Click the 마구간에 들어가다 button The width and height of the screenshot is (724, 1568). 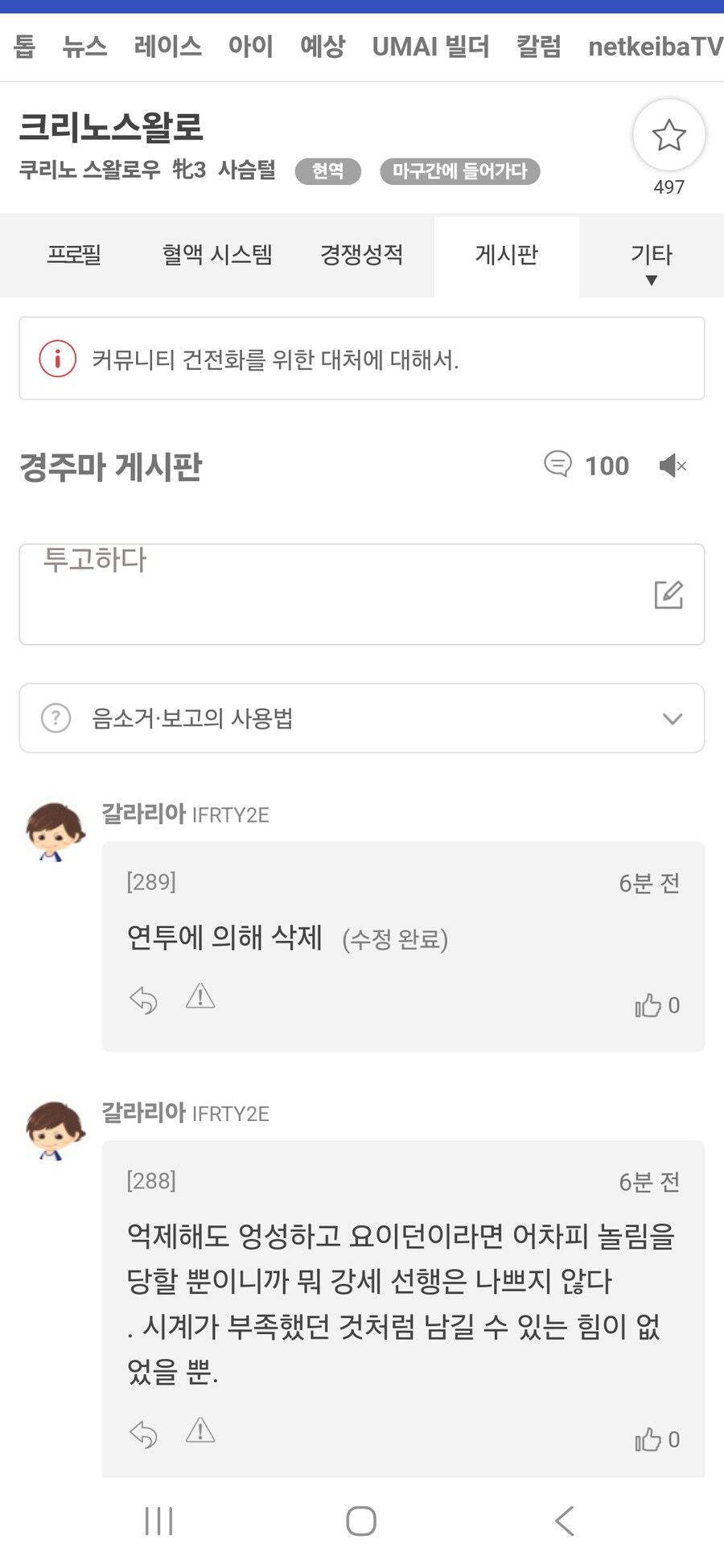point(459,171)
